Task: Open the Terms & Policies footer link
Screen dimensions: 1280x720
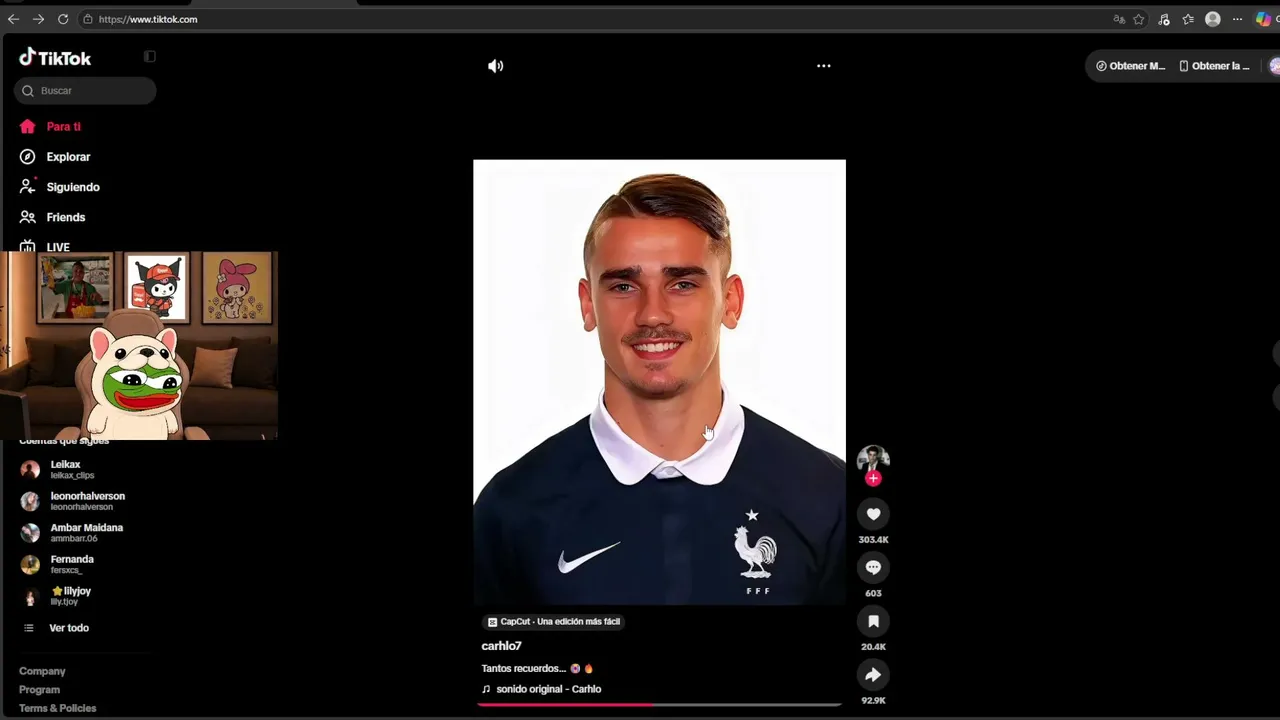Action: [x=57, y=708]
